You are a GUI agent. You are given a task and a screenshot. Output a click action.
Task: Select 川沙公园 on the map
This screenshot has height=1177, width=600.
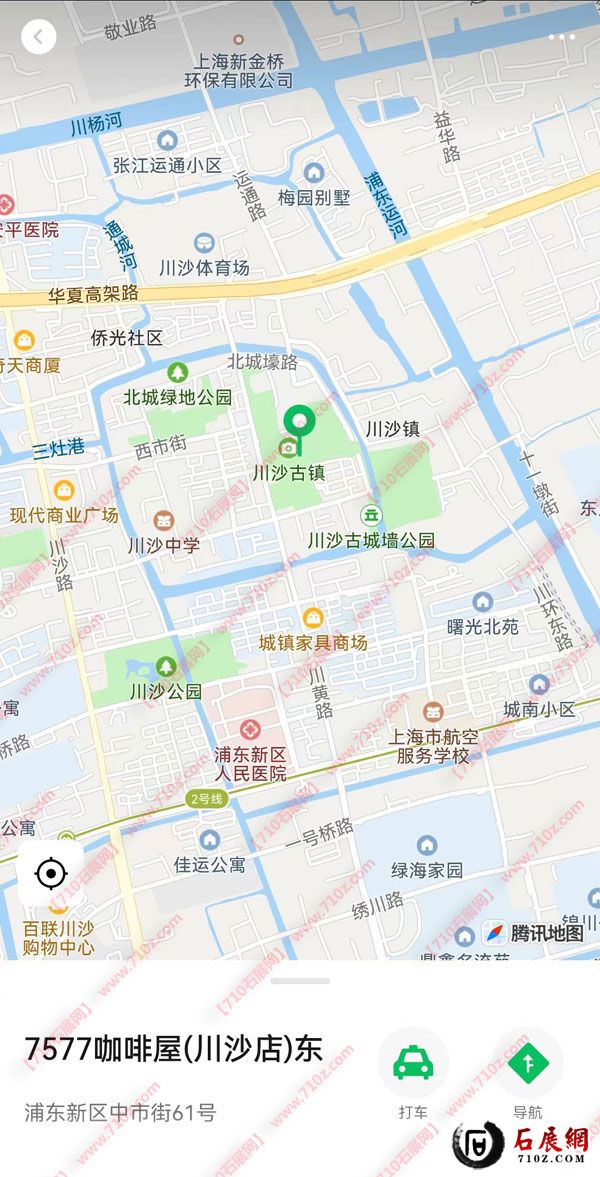point(166,667)
